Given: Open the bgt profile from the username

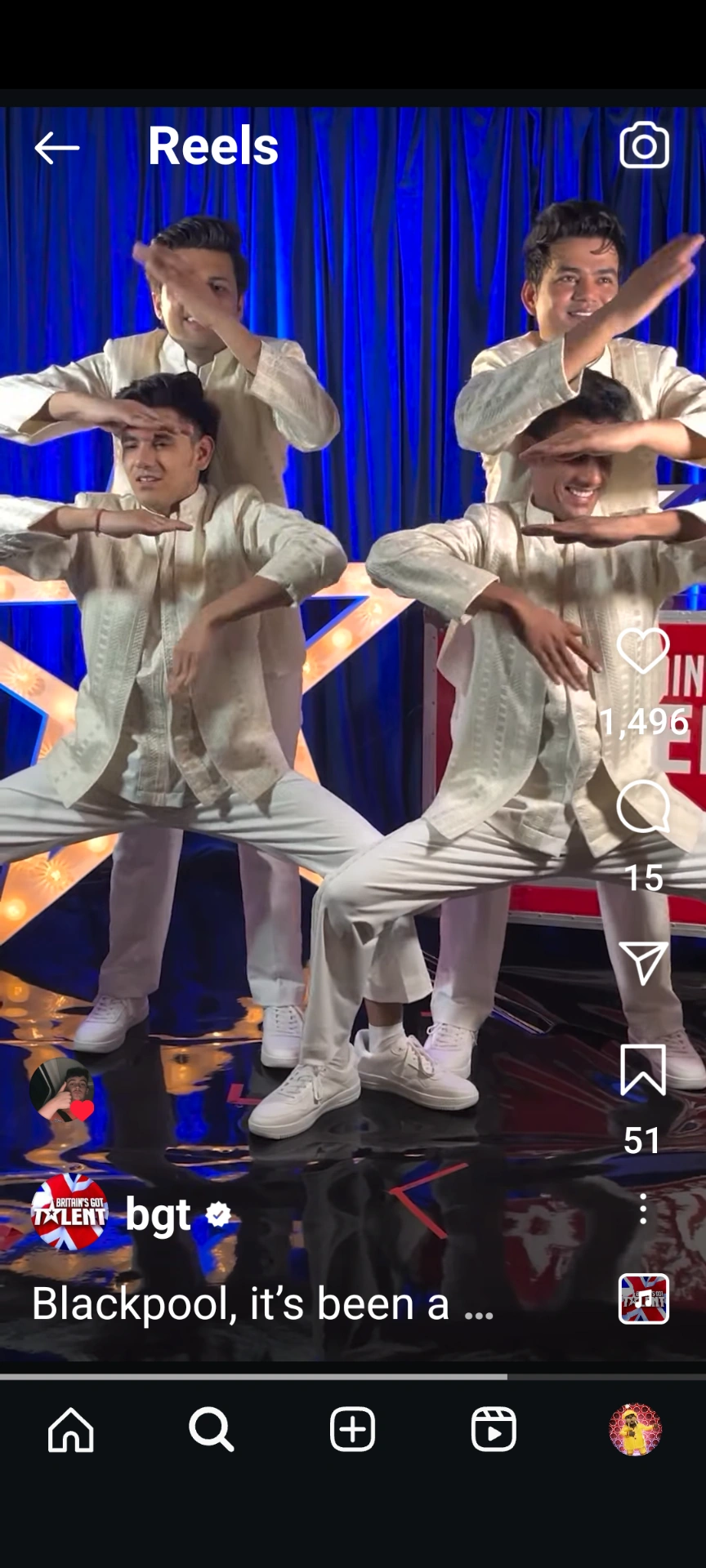Looking at the screenshot, I should click(160, 1214).
